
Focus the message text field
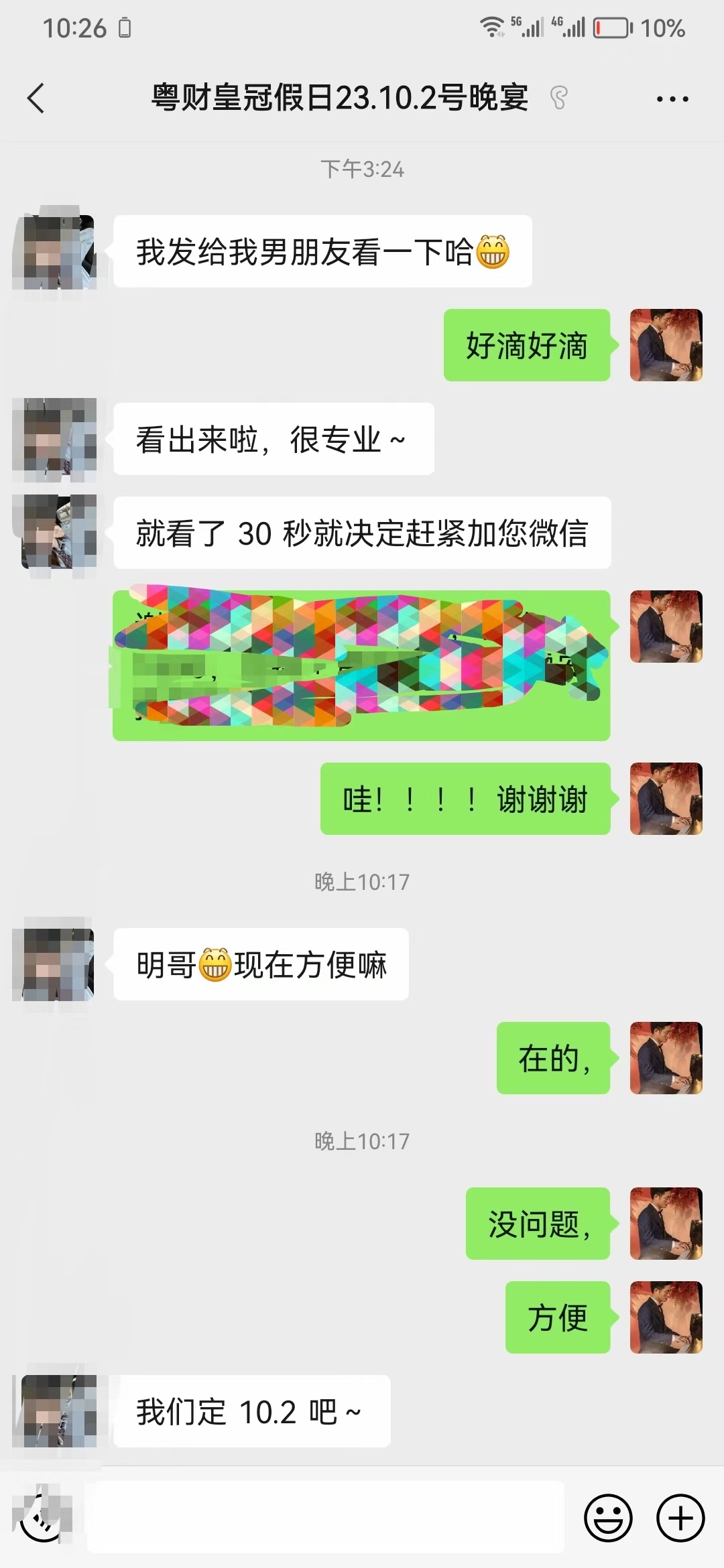click(325, 1518)
